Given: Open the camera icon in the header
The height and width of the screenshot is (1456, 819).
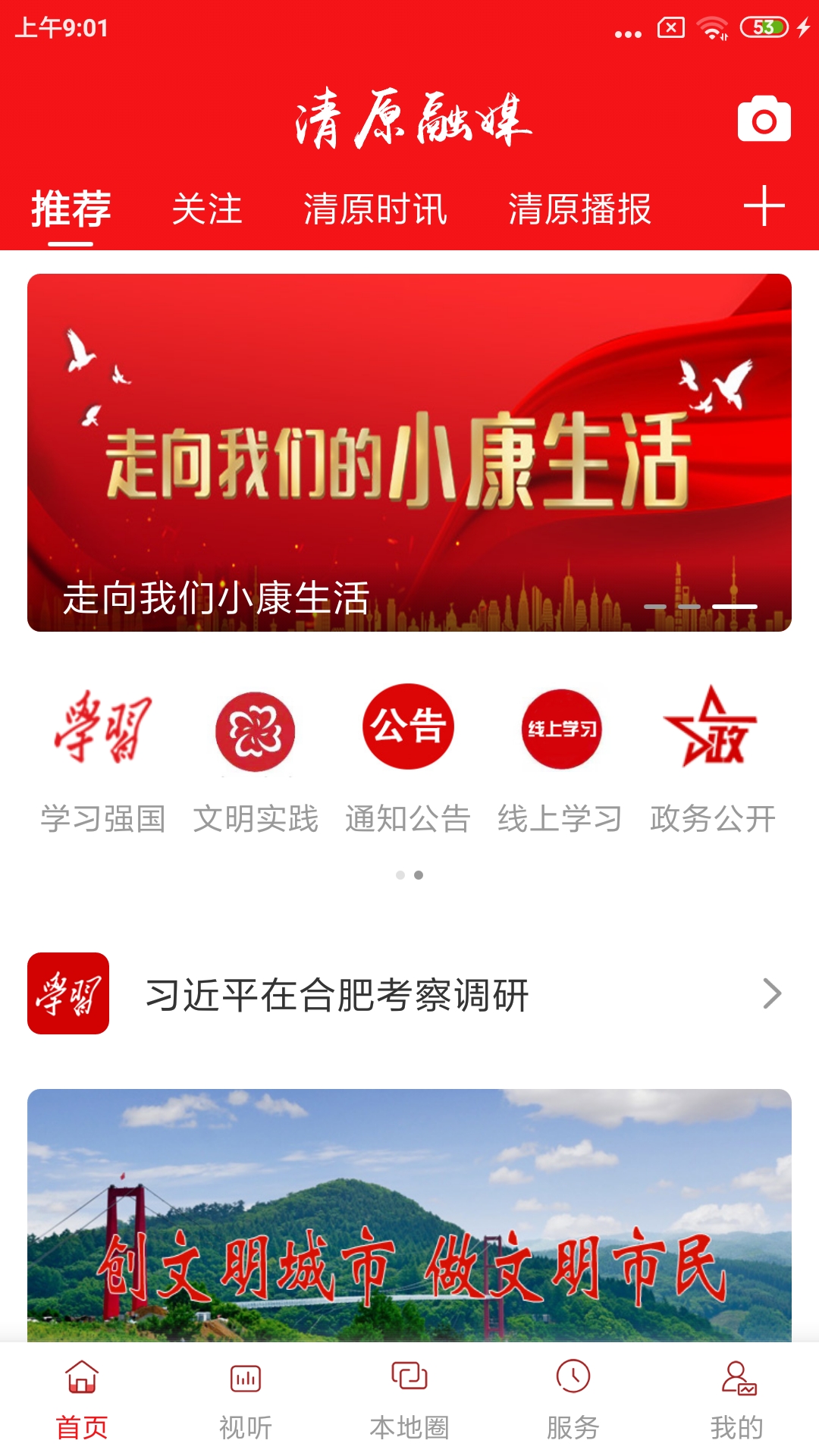Looking at the screenshot, I should click(x=764, y=119).
